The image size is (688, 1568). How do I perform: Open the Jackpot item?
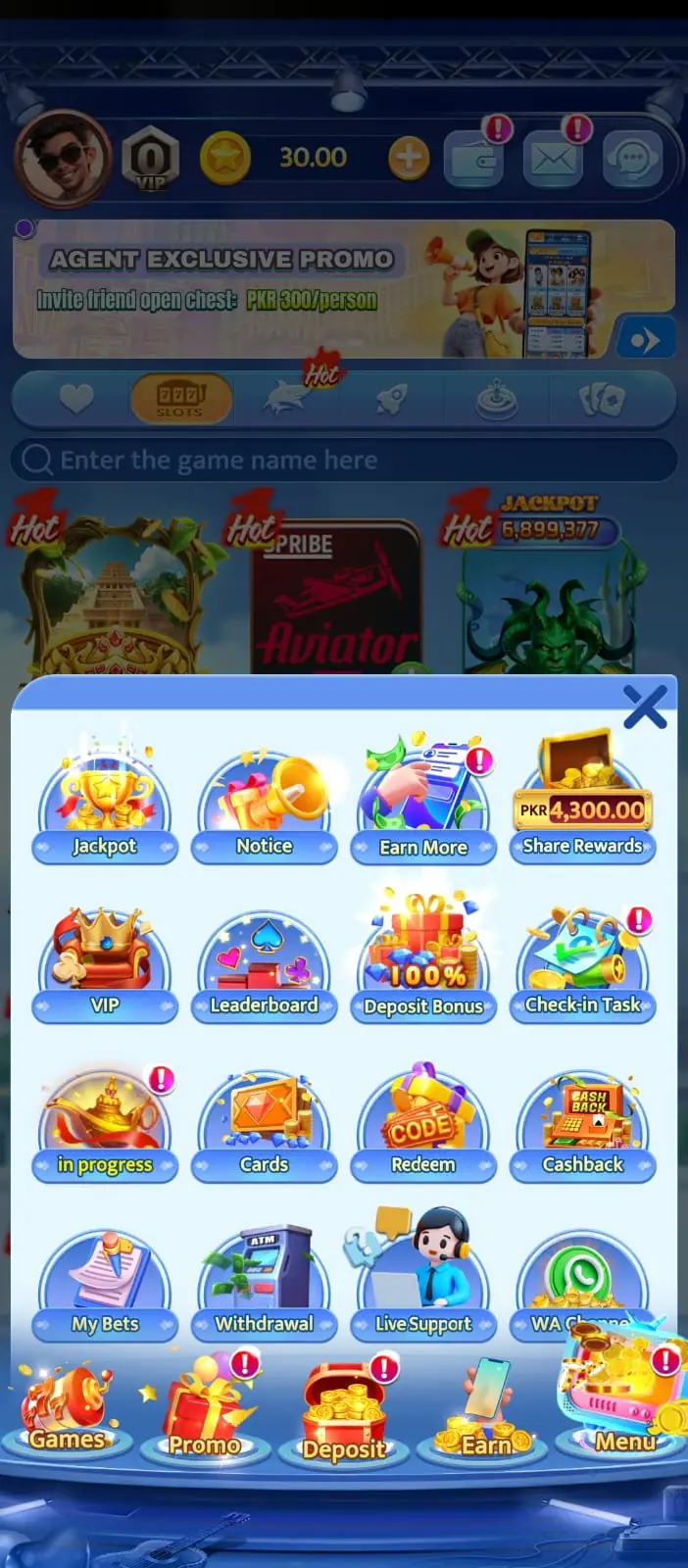(x=105, y=800)
